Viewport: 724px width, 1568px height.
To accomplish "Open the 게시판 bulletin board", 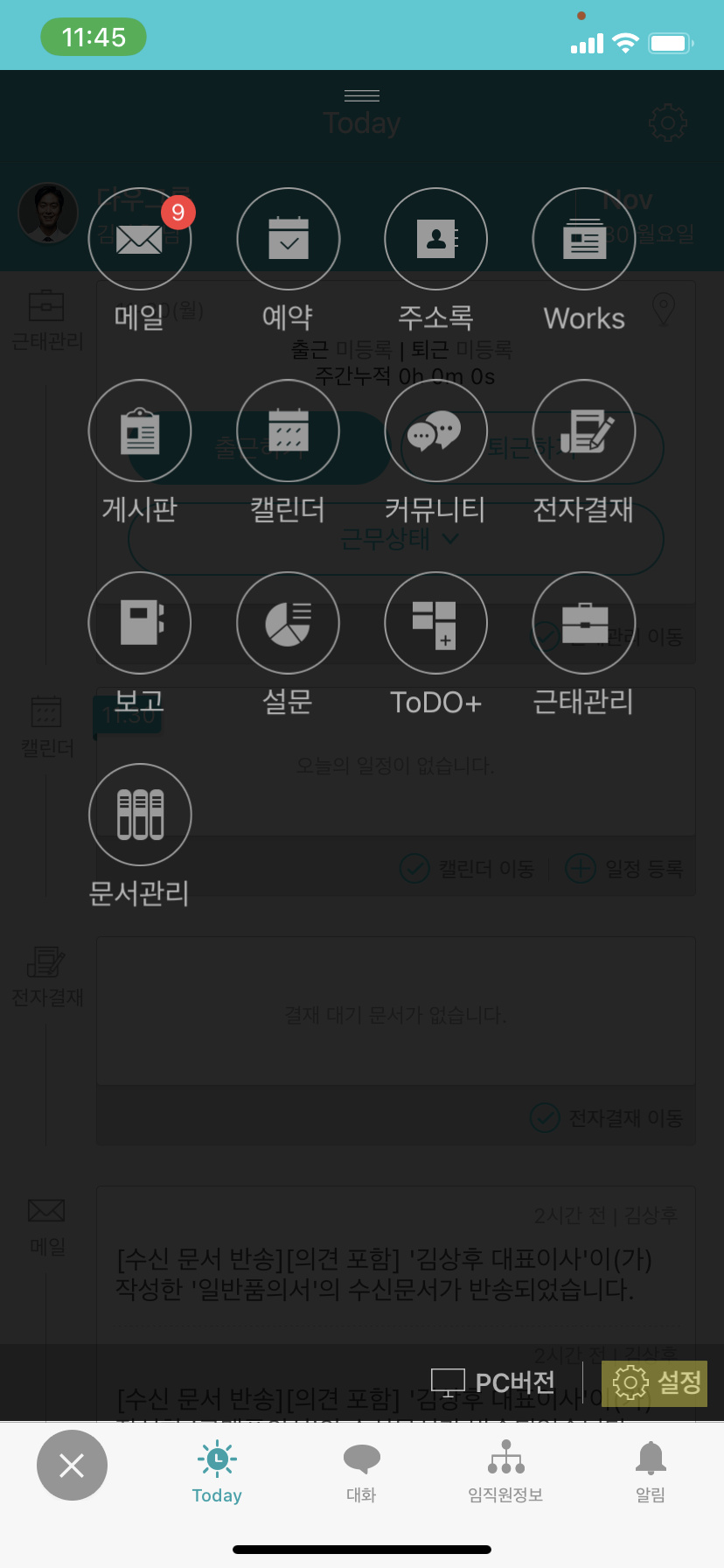I will tap(140, 431).
